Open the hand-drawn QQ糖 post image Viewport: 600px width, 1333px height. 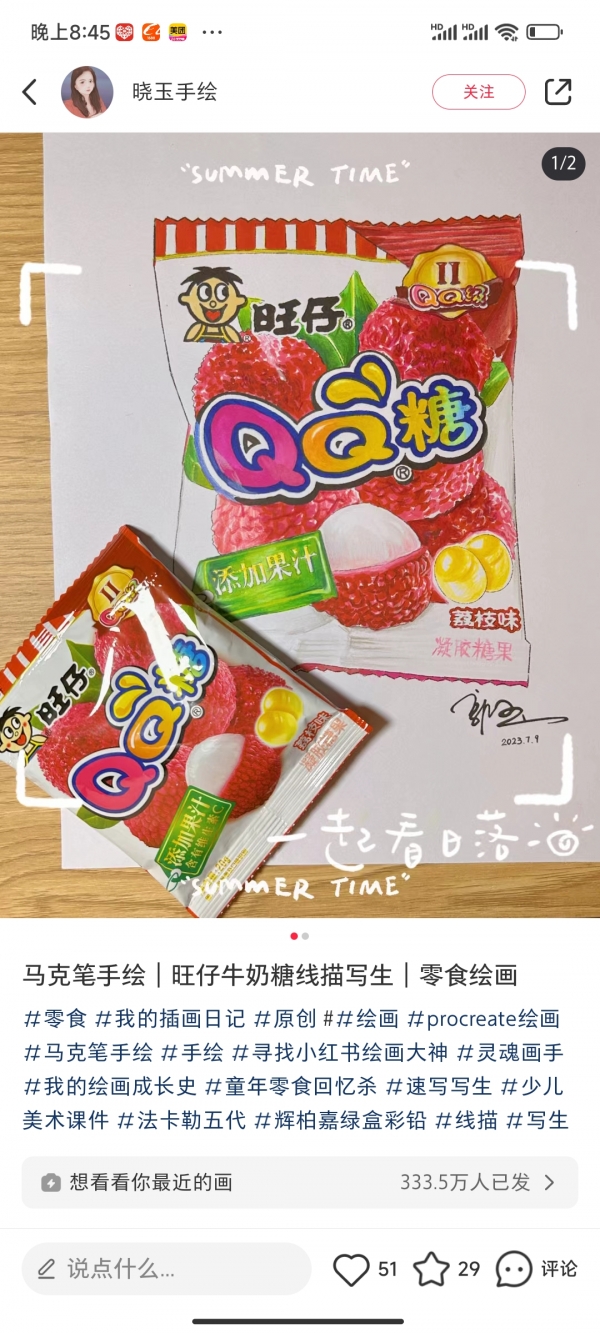(300, 525)
